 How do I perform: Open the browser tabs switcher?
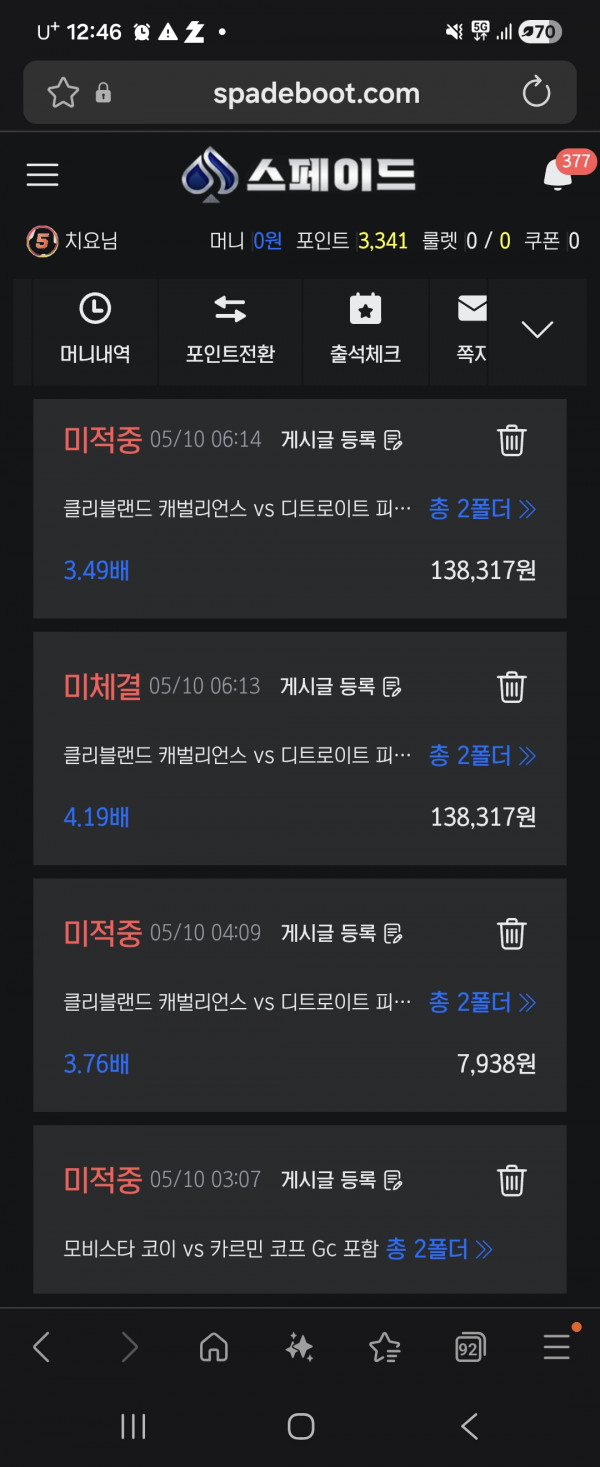(470, 1348)
